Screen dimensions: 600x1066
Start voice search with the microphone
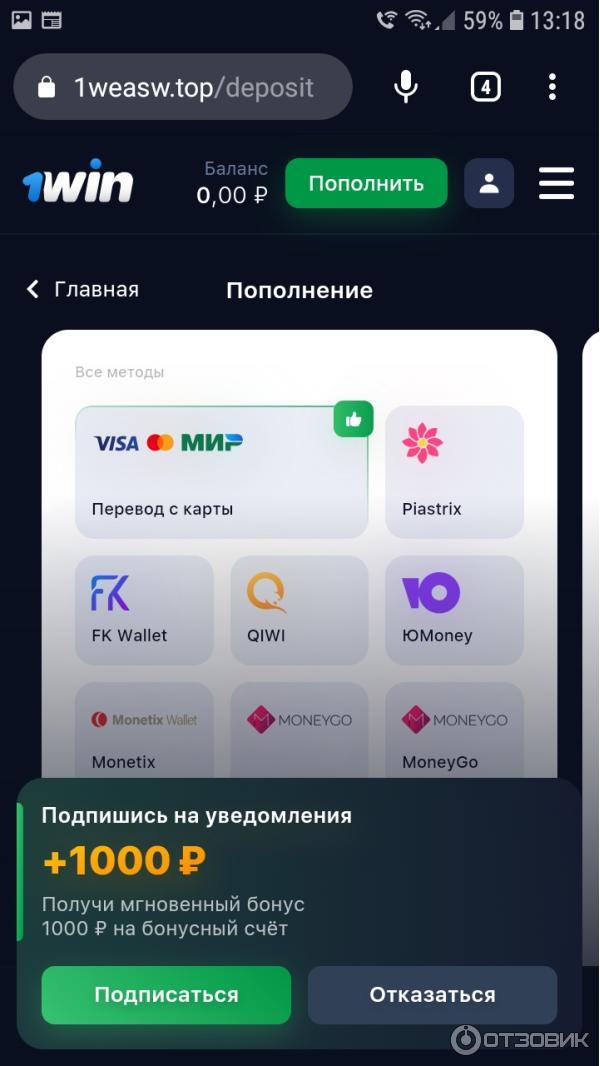point(406,87)
